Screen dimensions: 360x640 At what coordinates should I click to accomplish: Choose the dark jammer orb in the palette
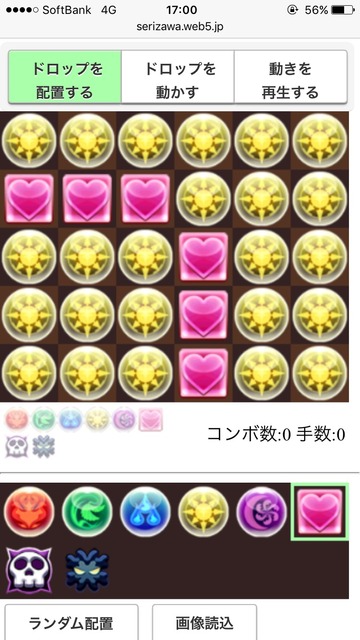click(87, 570)
